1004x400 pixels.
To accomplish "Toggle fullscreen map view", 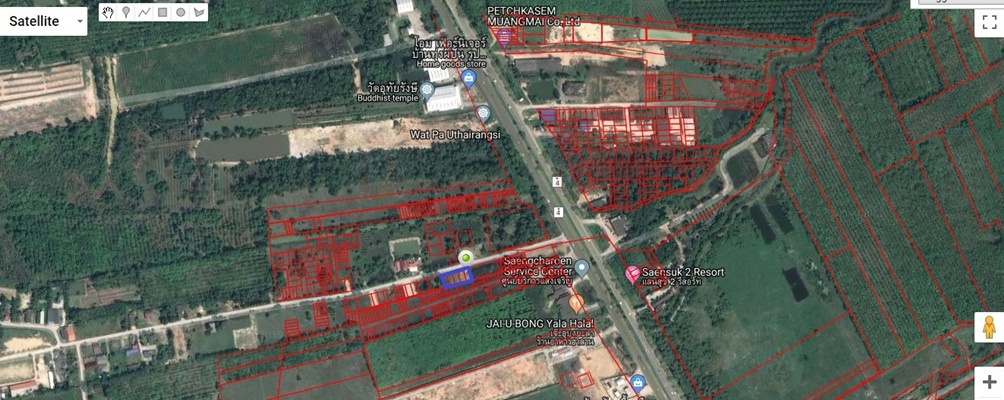I will pos(988,22).
